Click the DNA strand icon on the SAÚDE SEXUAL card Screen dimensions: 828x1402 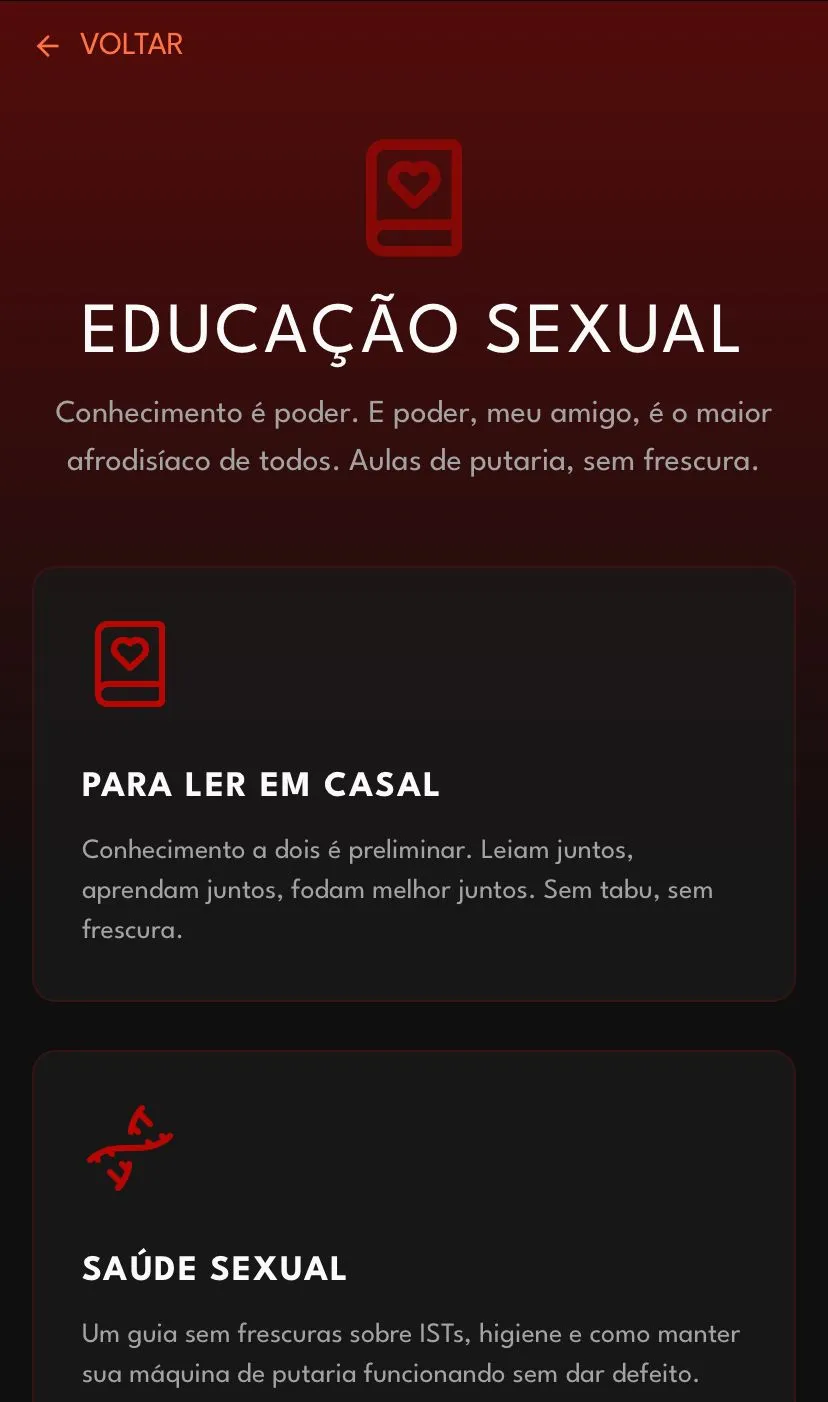[x=131, y=1148]
